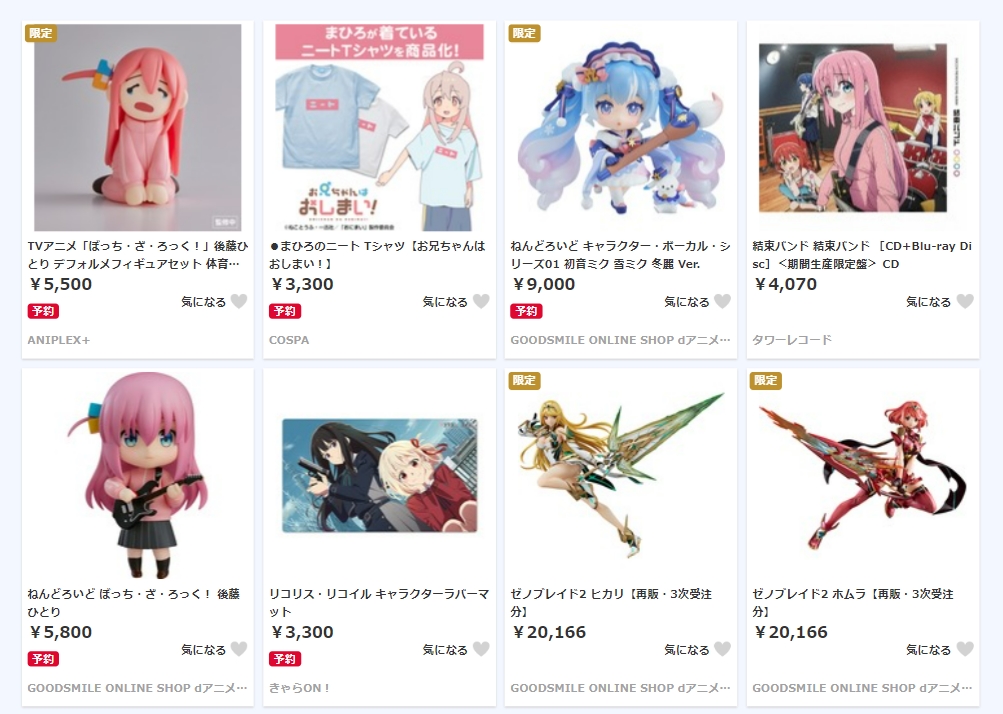This screenshot has height=714, width=1003.
Task: Favorite the まひろのニートTシャツ
Action: click(480, 301)
